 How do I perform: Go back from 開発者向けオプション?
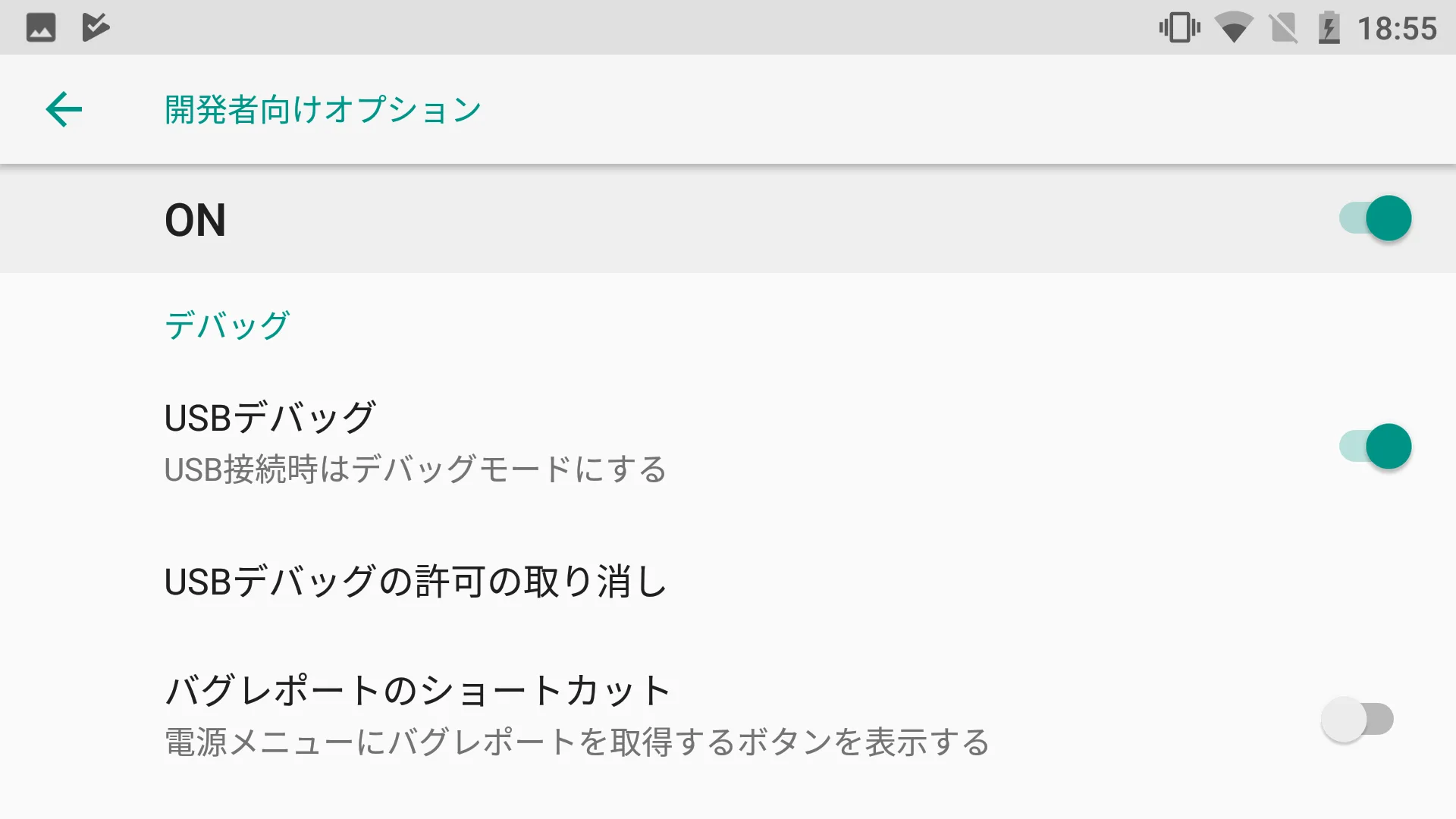pyautogui.click(x=64, y=110)
